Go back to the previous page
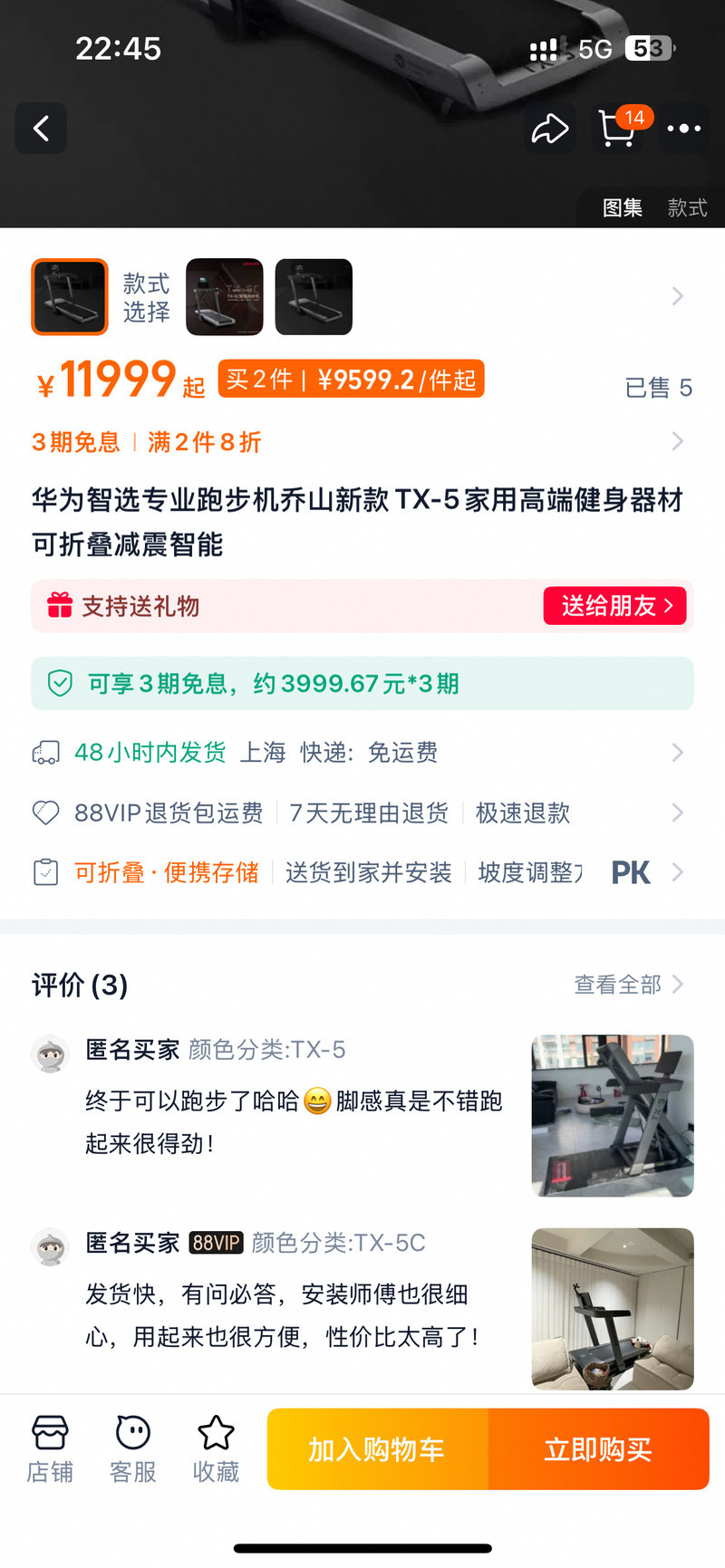The image size is (725, 1568). tap(41, 129)
